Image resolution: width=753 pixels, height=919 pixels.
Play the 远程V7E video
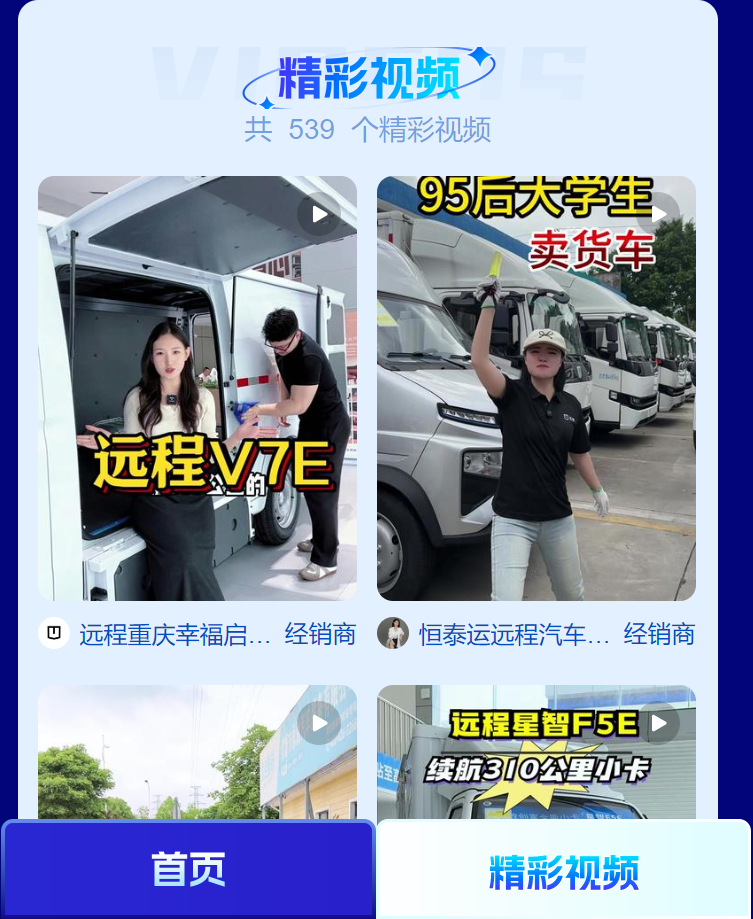point(197,388)
